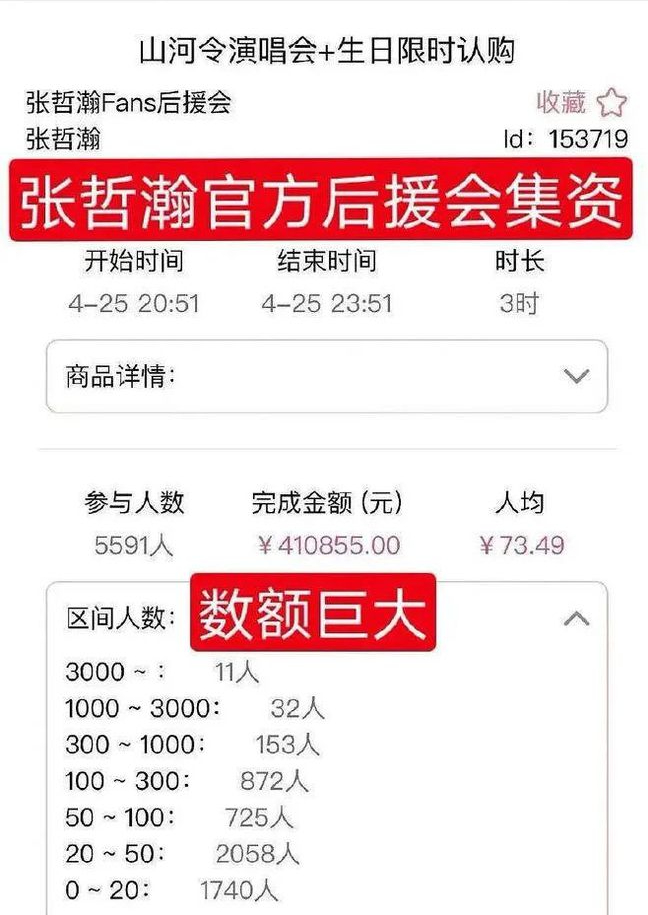Expand the 商品详情 dropdown

[576, 377]
